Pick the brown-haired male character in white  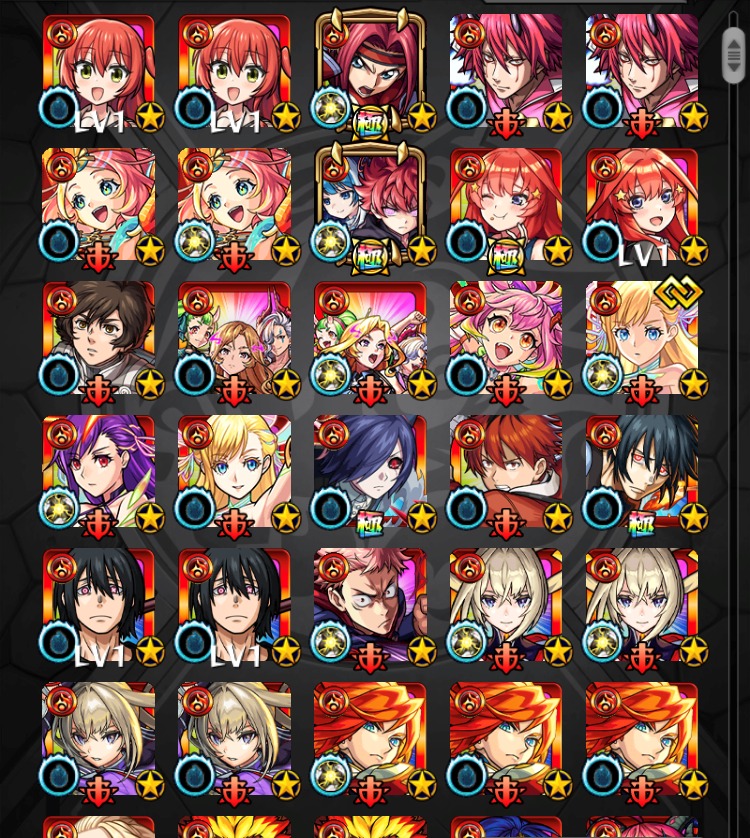click(x=98, y=341)
